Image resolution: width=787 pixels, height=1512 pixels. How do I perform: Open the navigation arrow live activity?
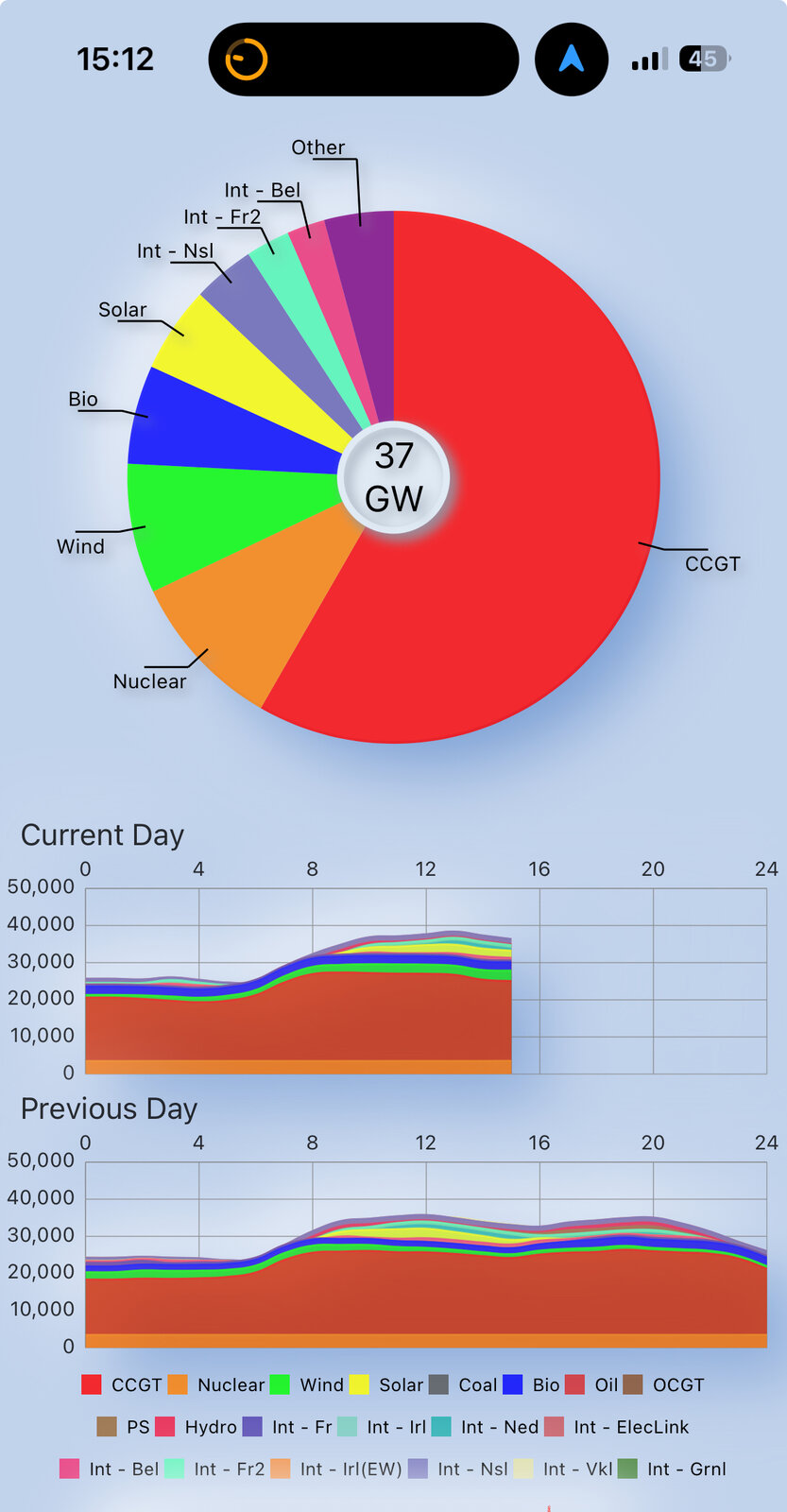click(571, 60)
